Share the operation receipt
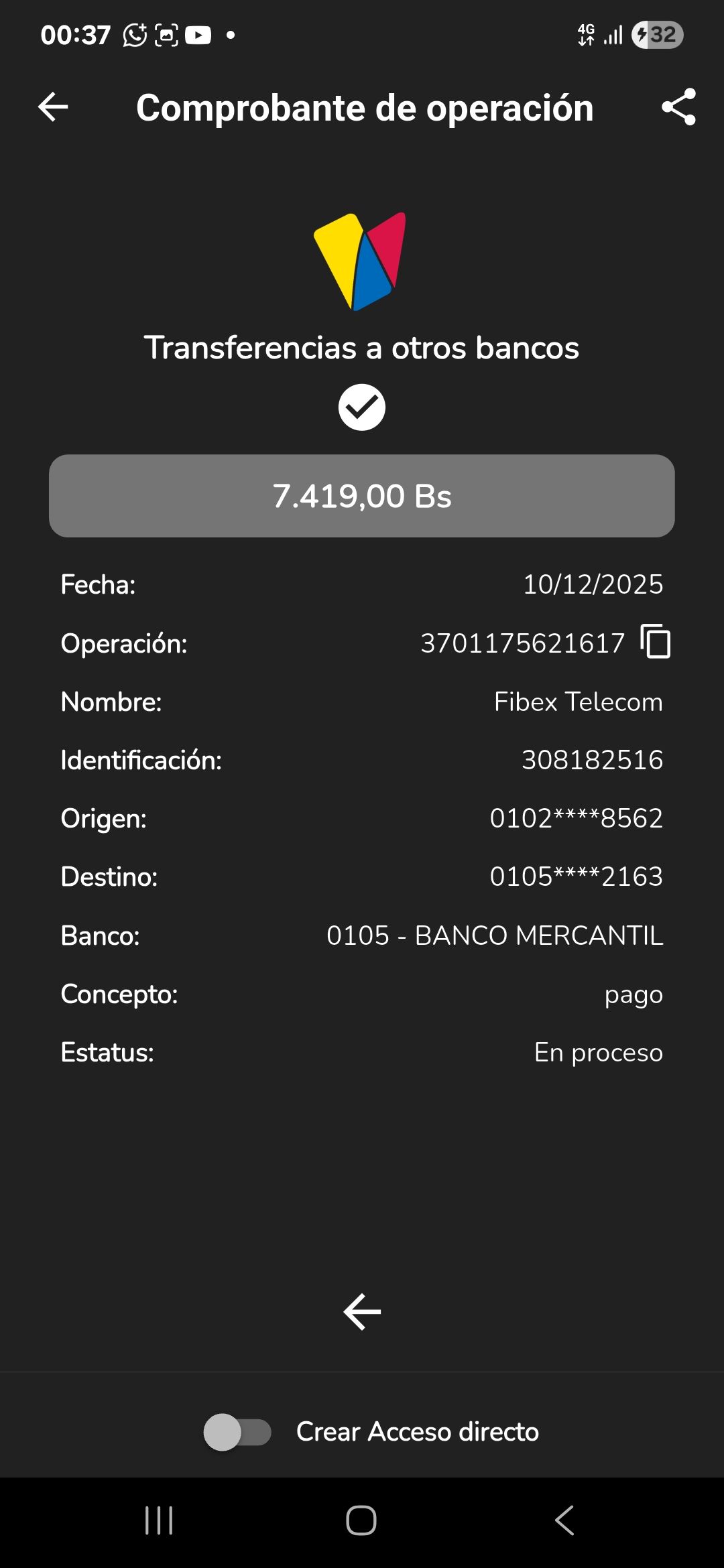 678,107
